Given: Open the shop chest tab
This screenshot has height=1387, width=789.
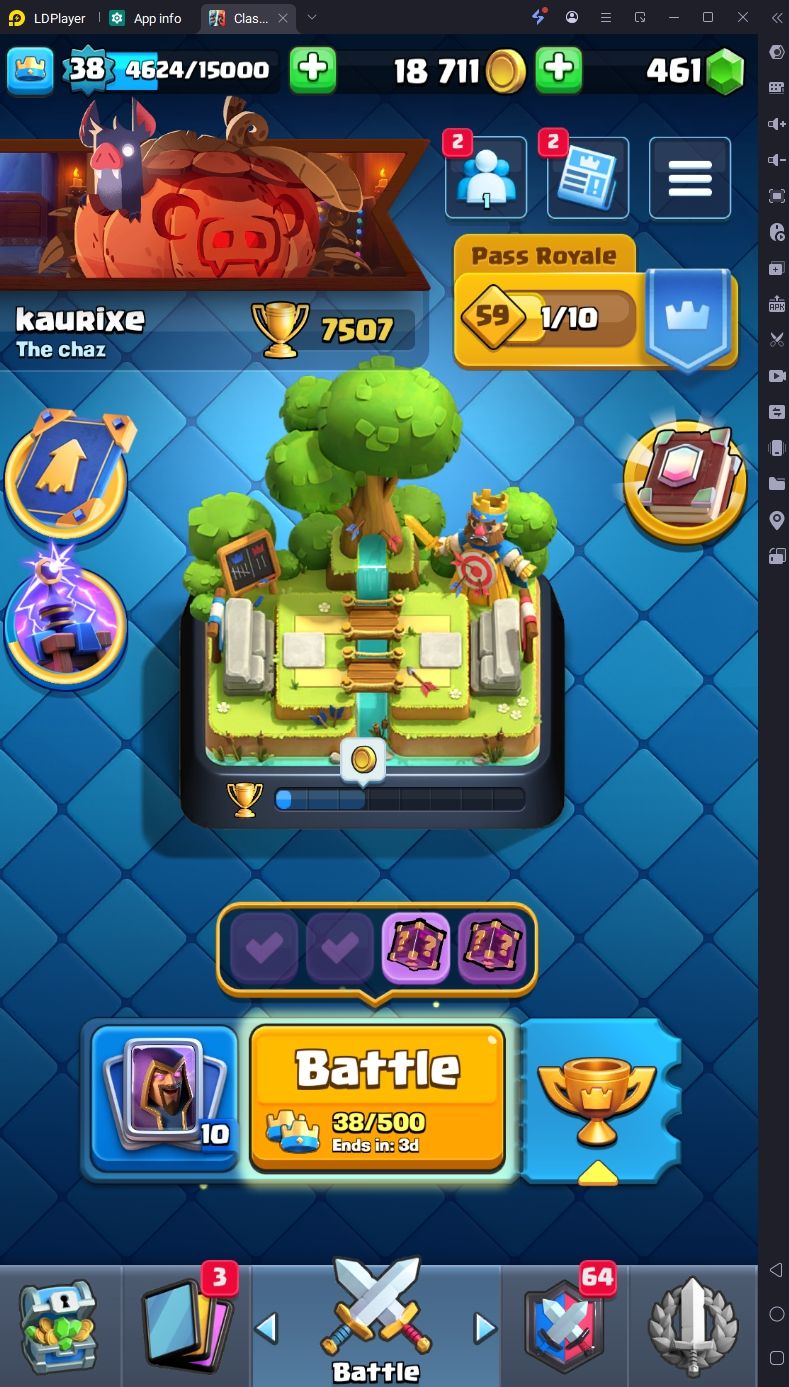Looking at the screenshot, I should point(58,1326).
